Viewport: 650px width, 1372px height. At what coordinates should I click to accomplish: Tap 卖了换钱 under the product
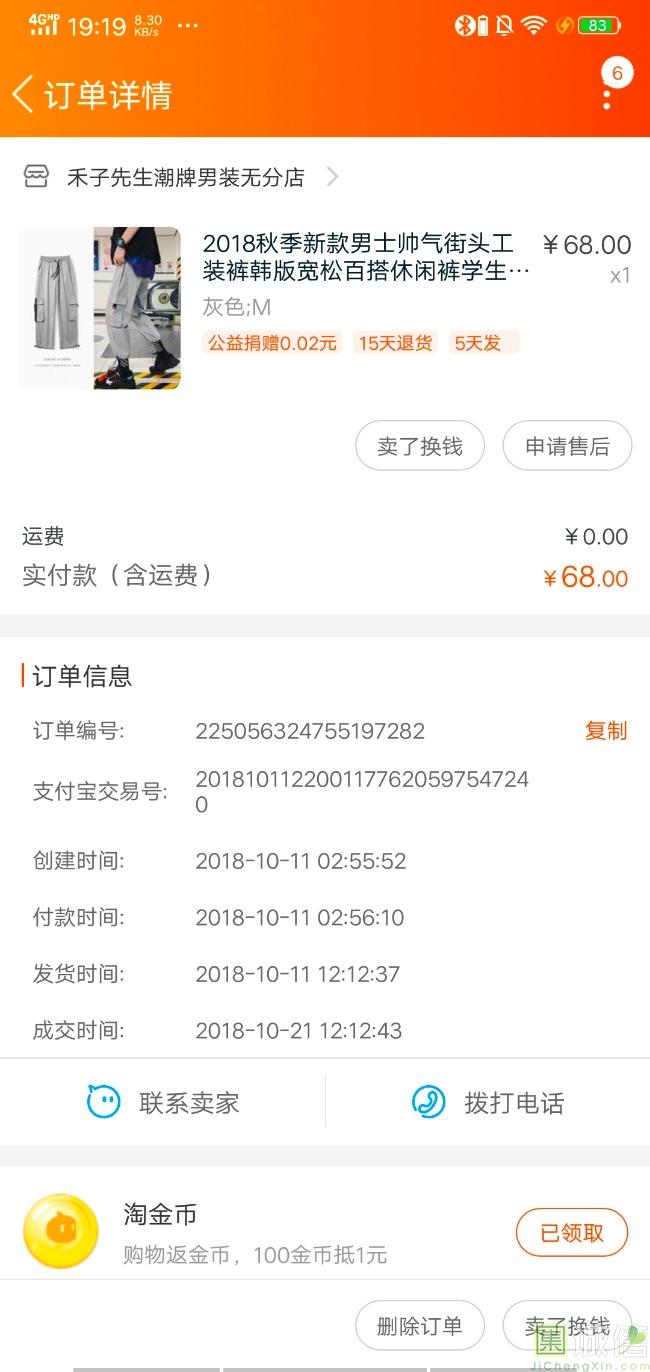click(420, 446)
